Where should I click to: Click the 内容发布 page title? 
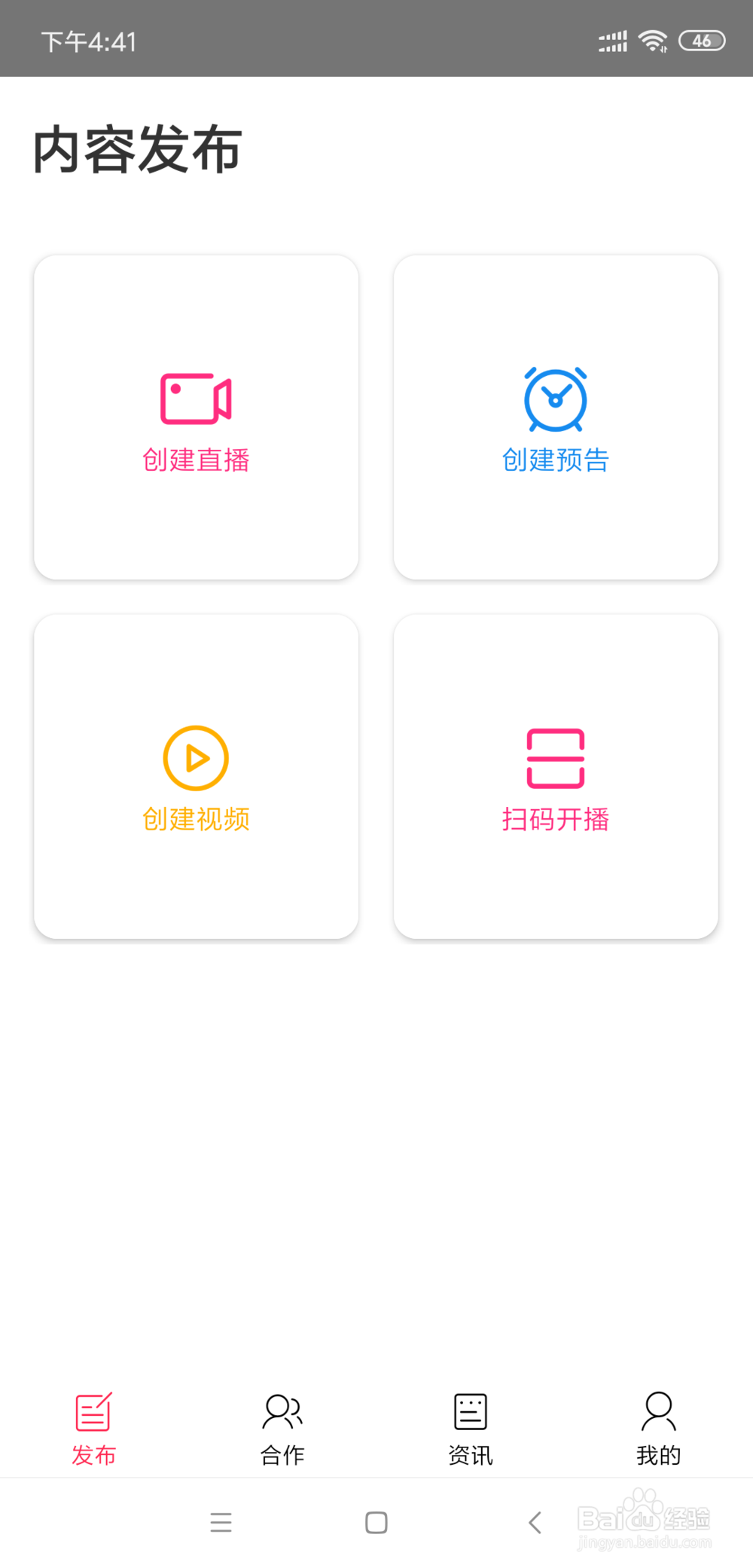(x=137, y=149)
